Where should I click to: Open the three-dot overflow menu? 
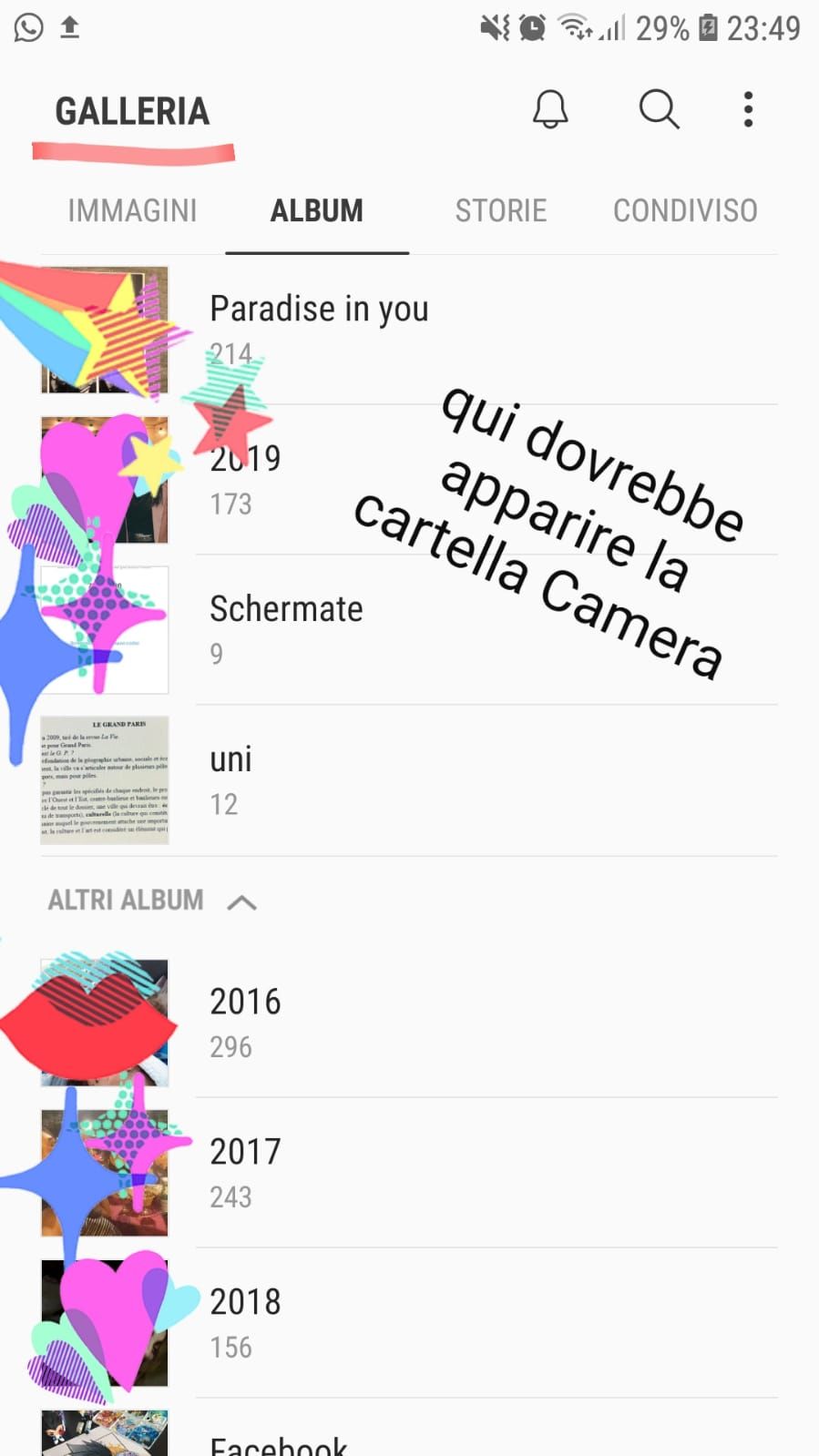(x=748, y=110)
